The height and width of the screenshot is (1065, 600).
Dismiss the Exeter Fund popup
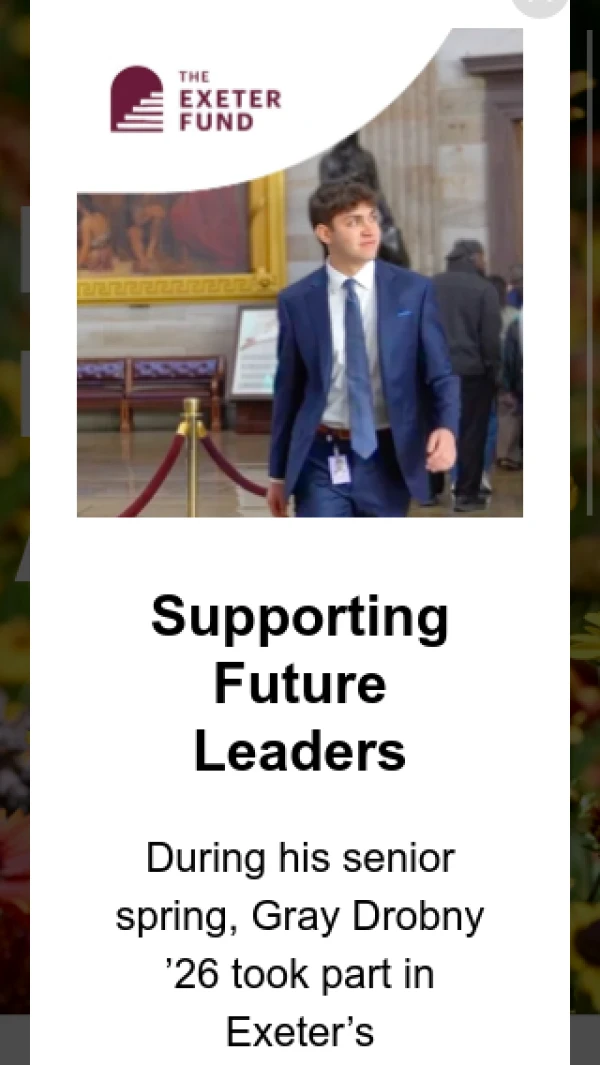point(540,5)
